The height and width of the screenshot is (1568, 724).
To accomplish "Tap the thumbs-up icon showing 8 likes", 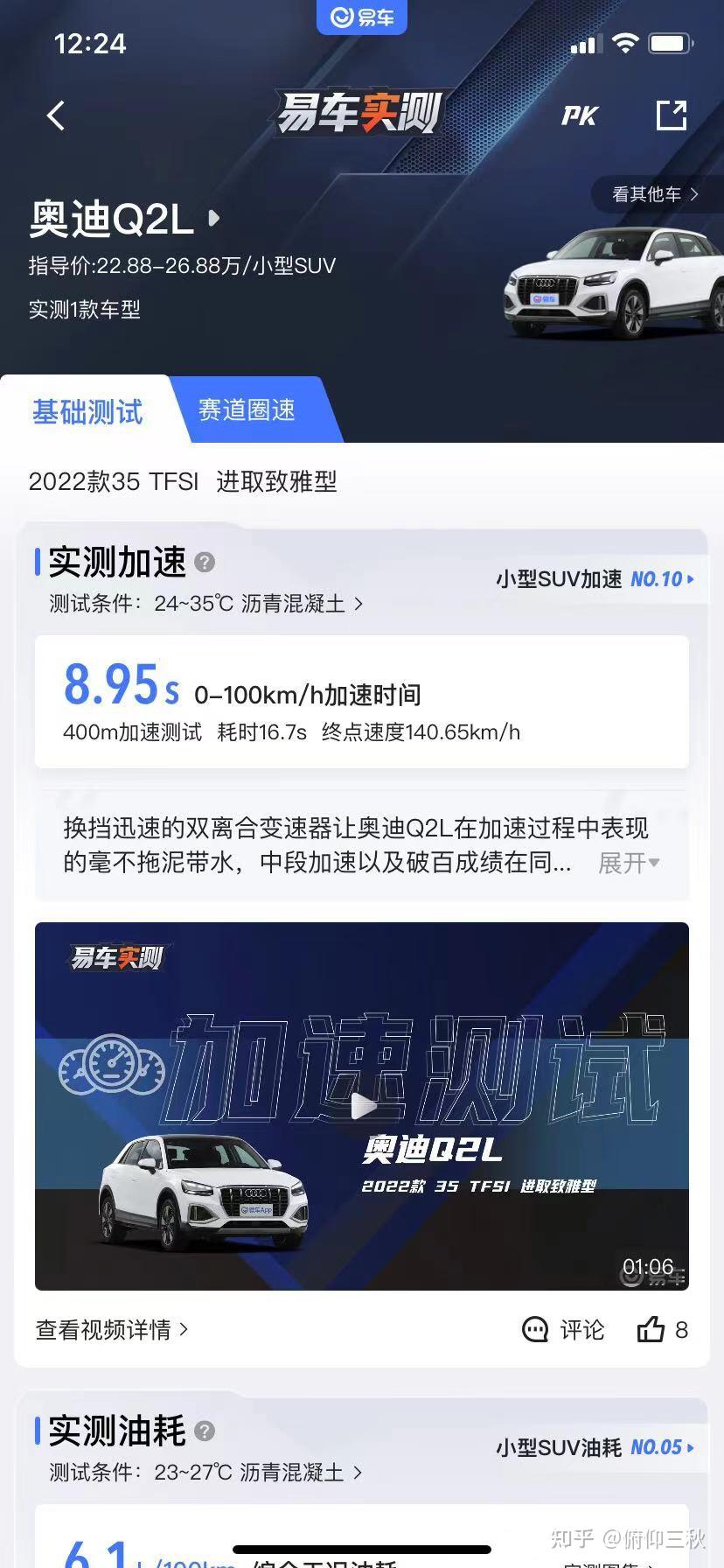I will pos(653,1329).
